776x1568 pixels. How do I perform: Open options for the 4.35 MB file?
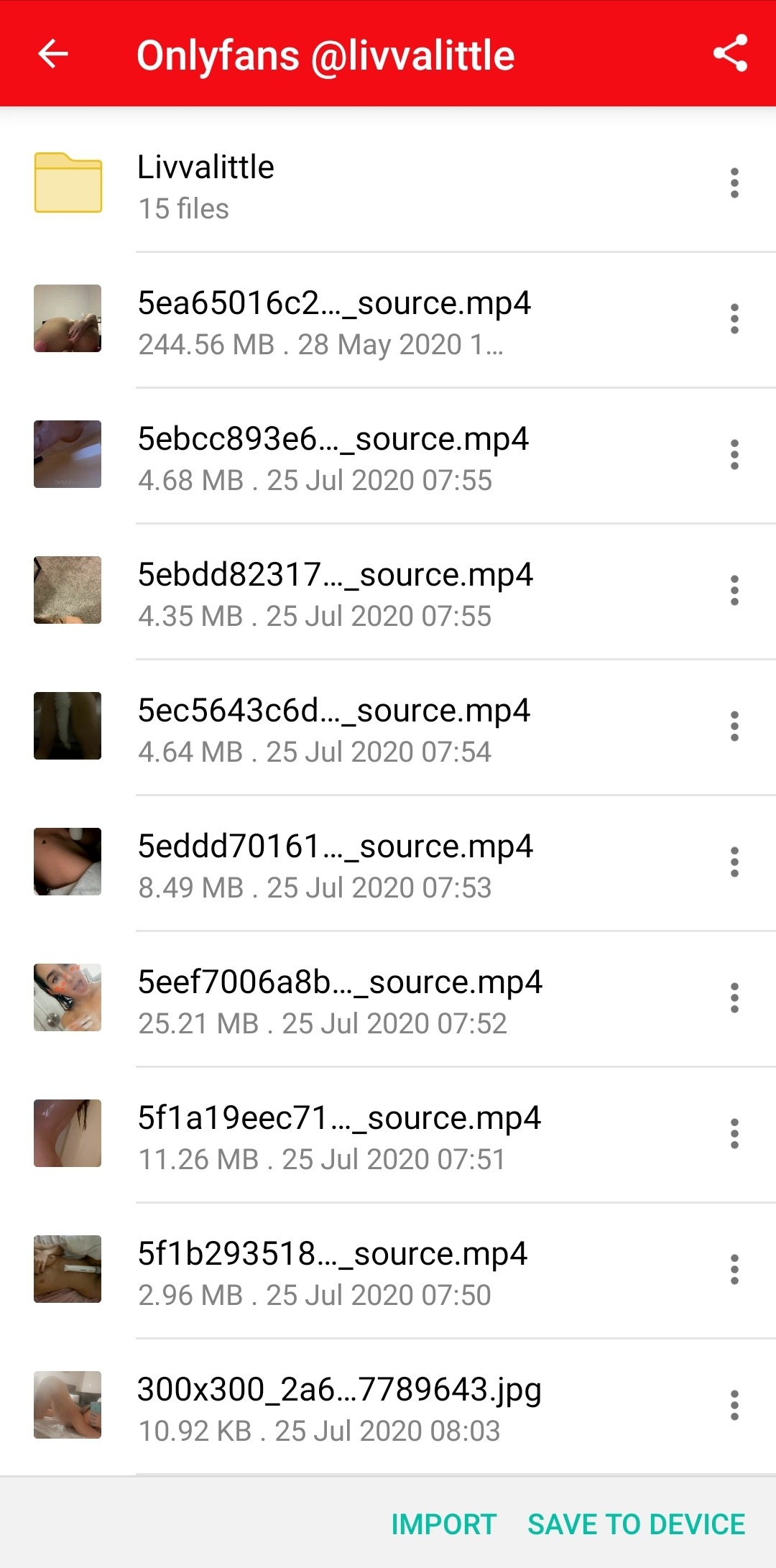coord(734,591)
